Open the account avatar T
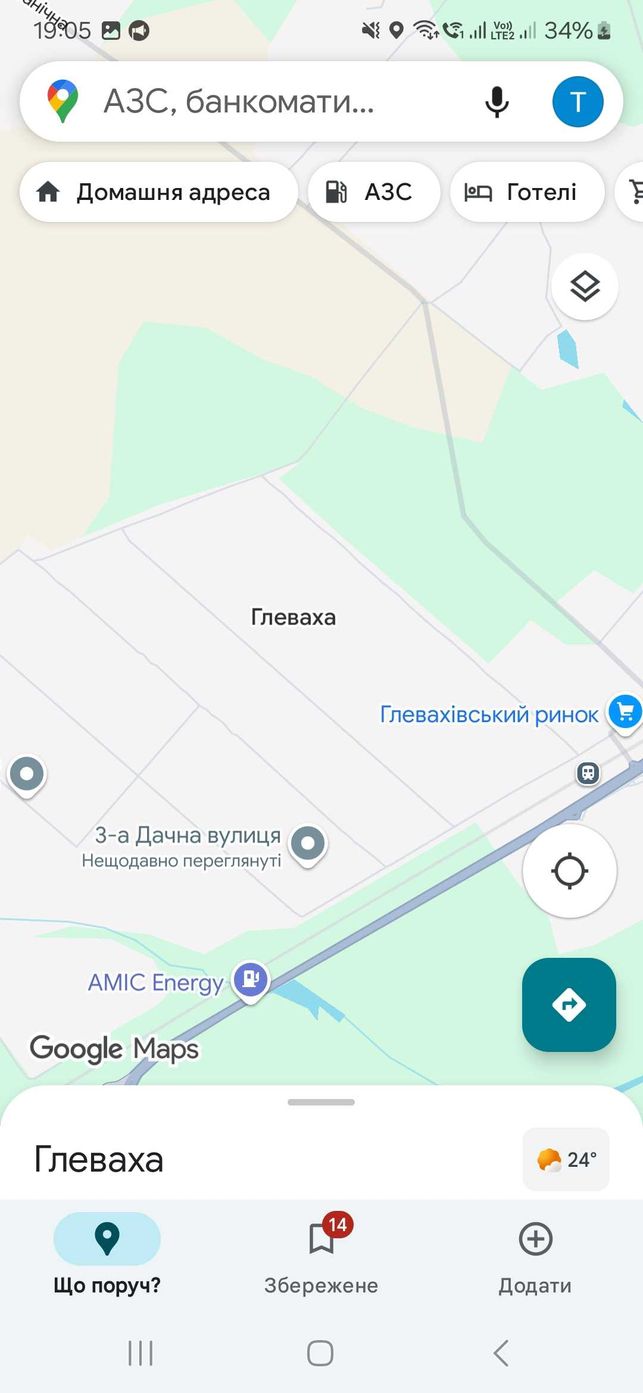 [578, 102]
